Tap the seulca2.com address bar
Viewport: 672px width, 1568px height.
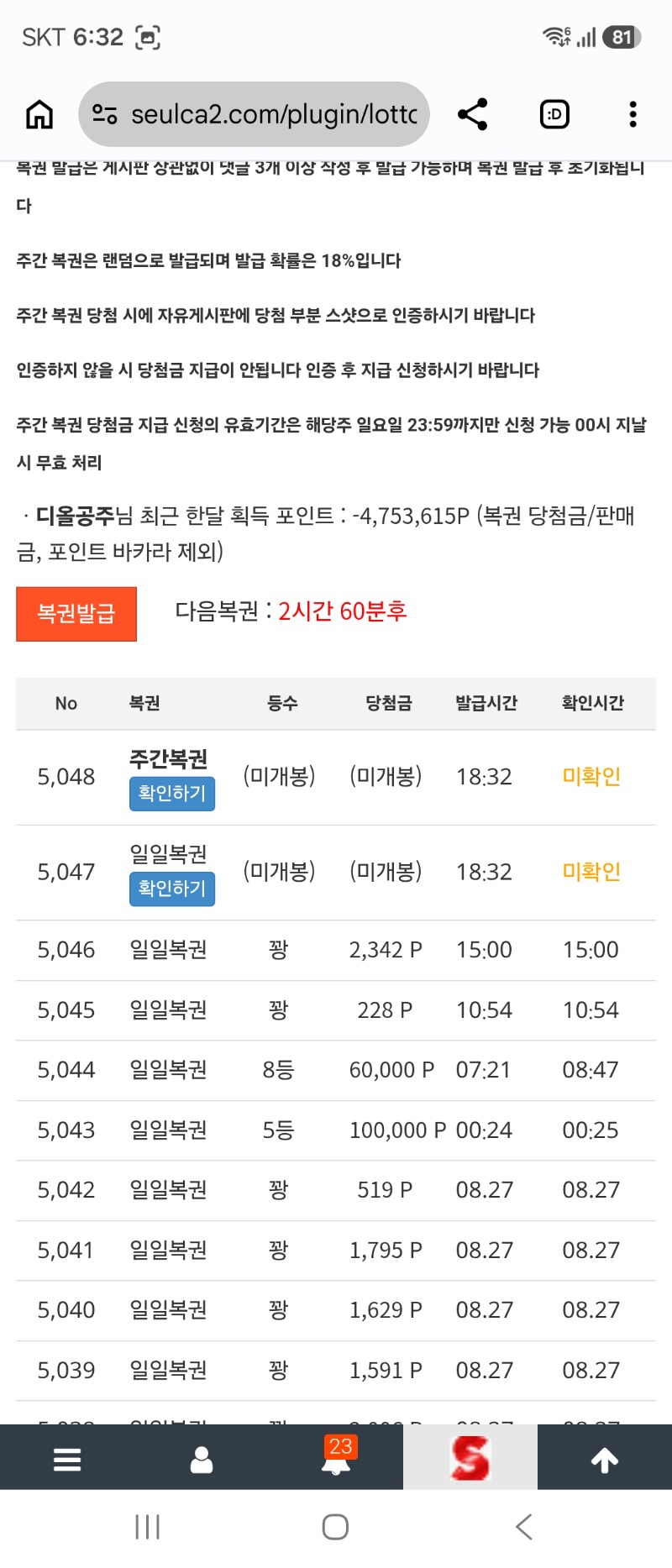[x=254, y=114]
